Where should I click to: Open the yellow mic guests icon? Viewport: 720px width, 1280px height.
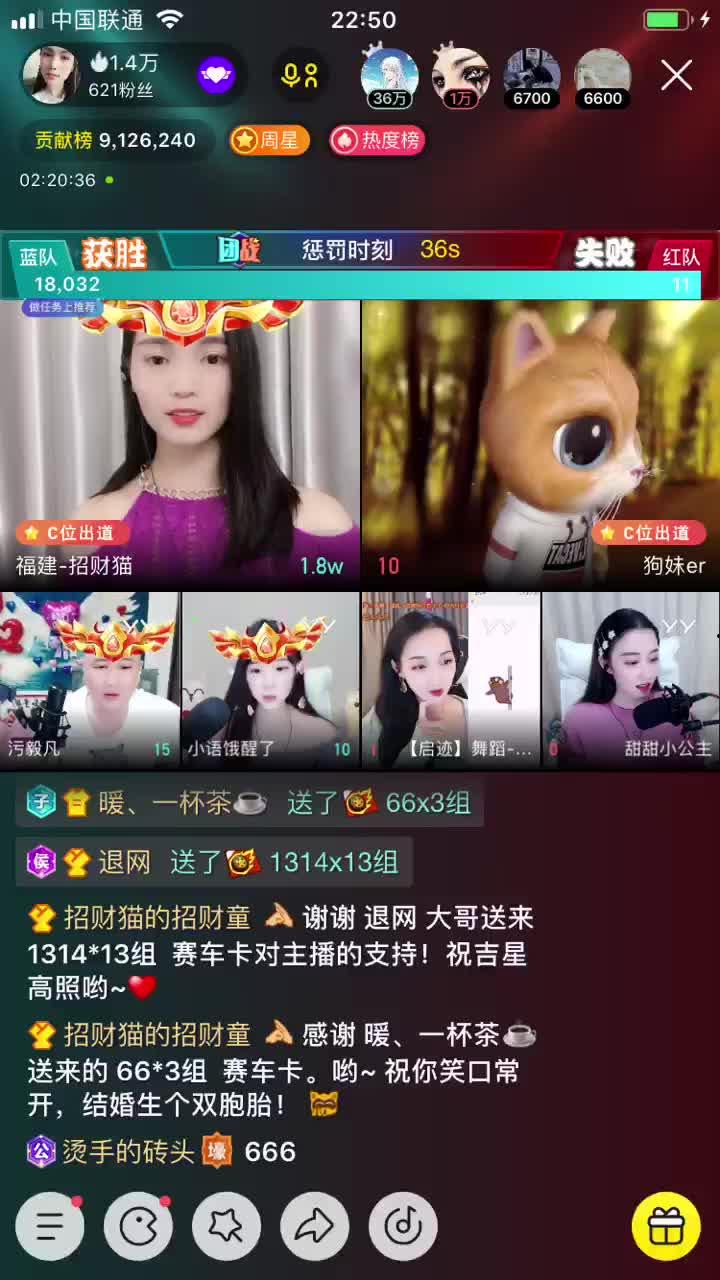(x=300, y=75)
